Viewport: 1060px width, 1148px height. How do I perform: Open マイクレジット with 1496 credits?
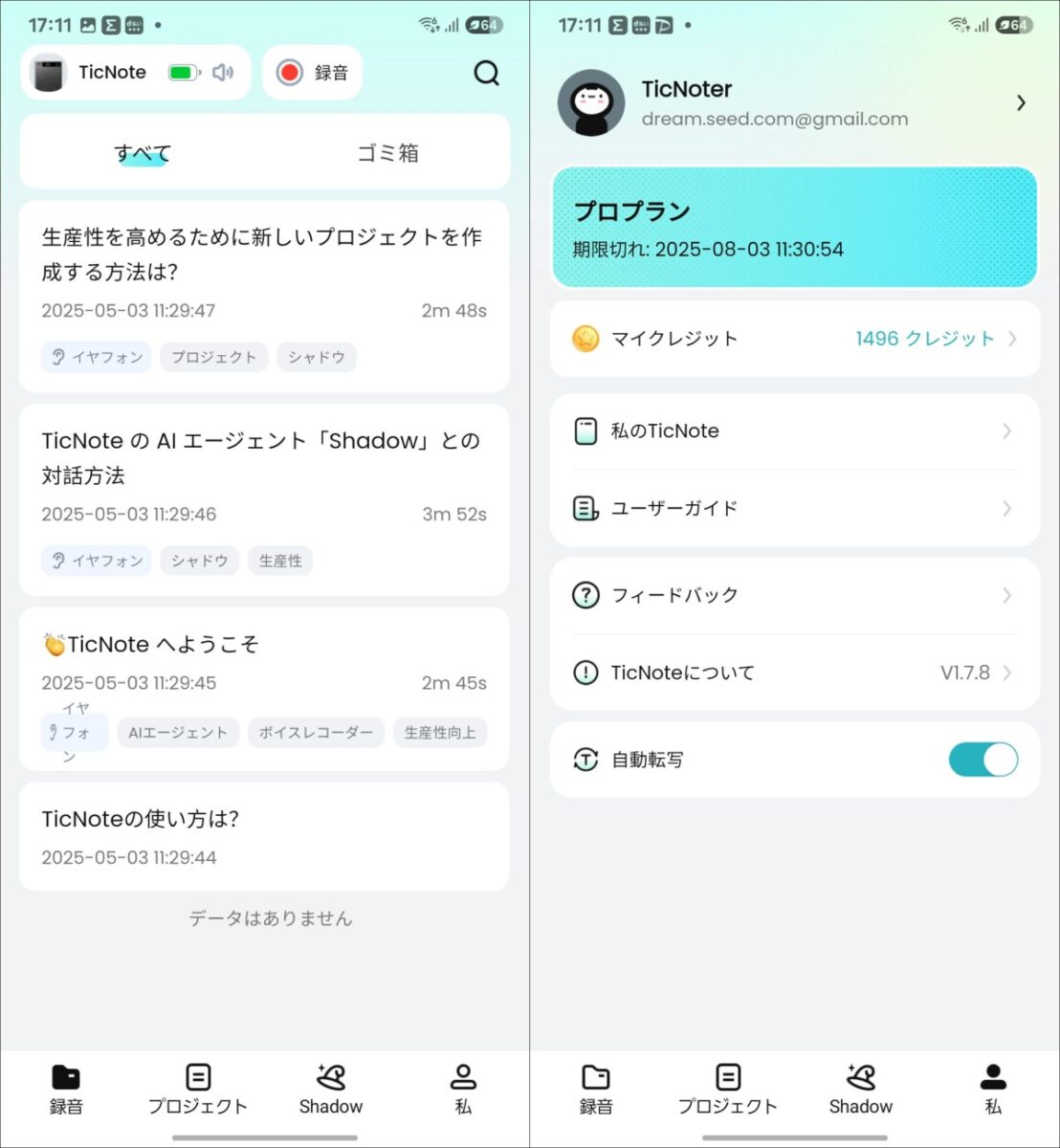(794, 339)
